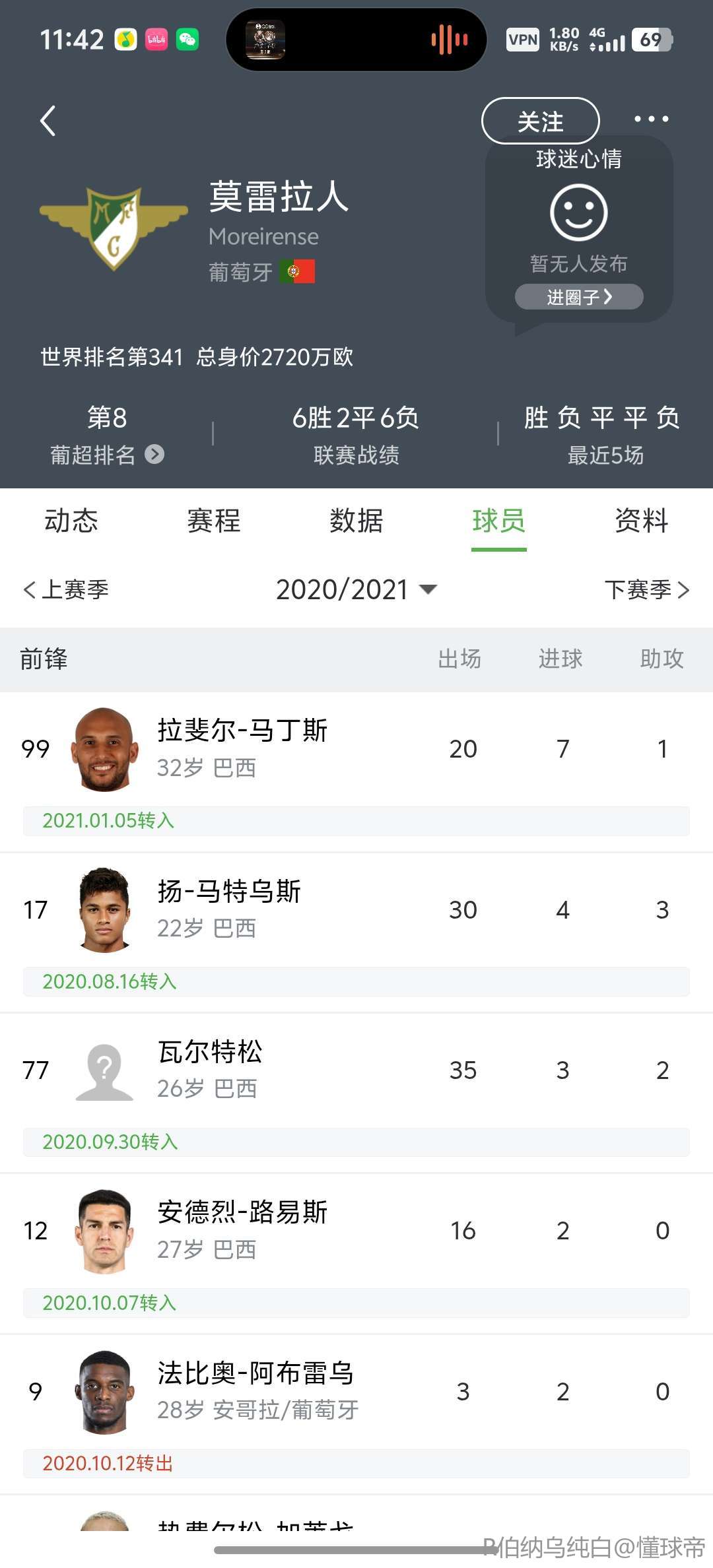Open player 安德烈-路易斯 profile
Screen dimensions: 713x1568
coord(242,1230)
